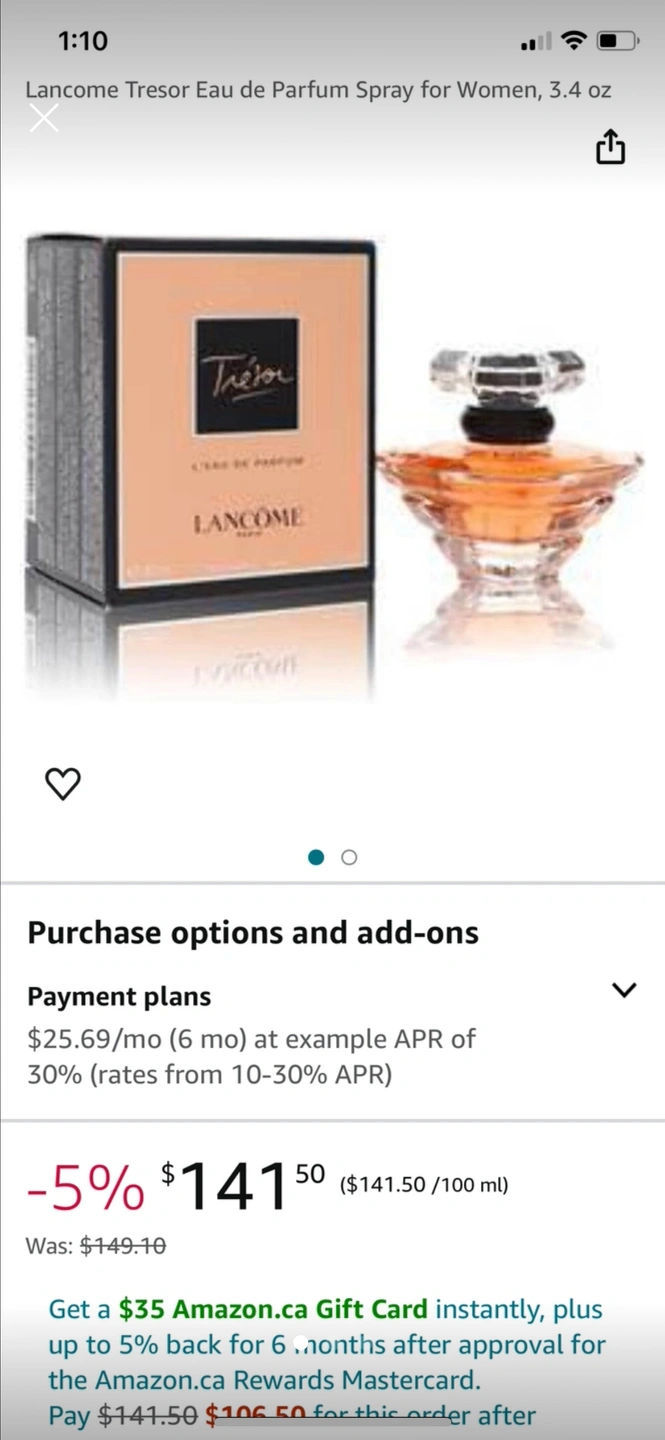Open the $35 Amazon.ca Gift Card offer
665x1440 pixels.
(273, 1309)
